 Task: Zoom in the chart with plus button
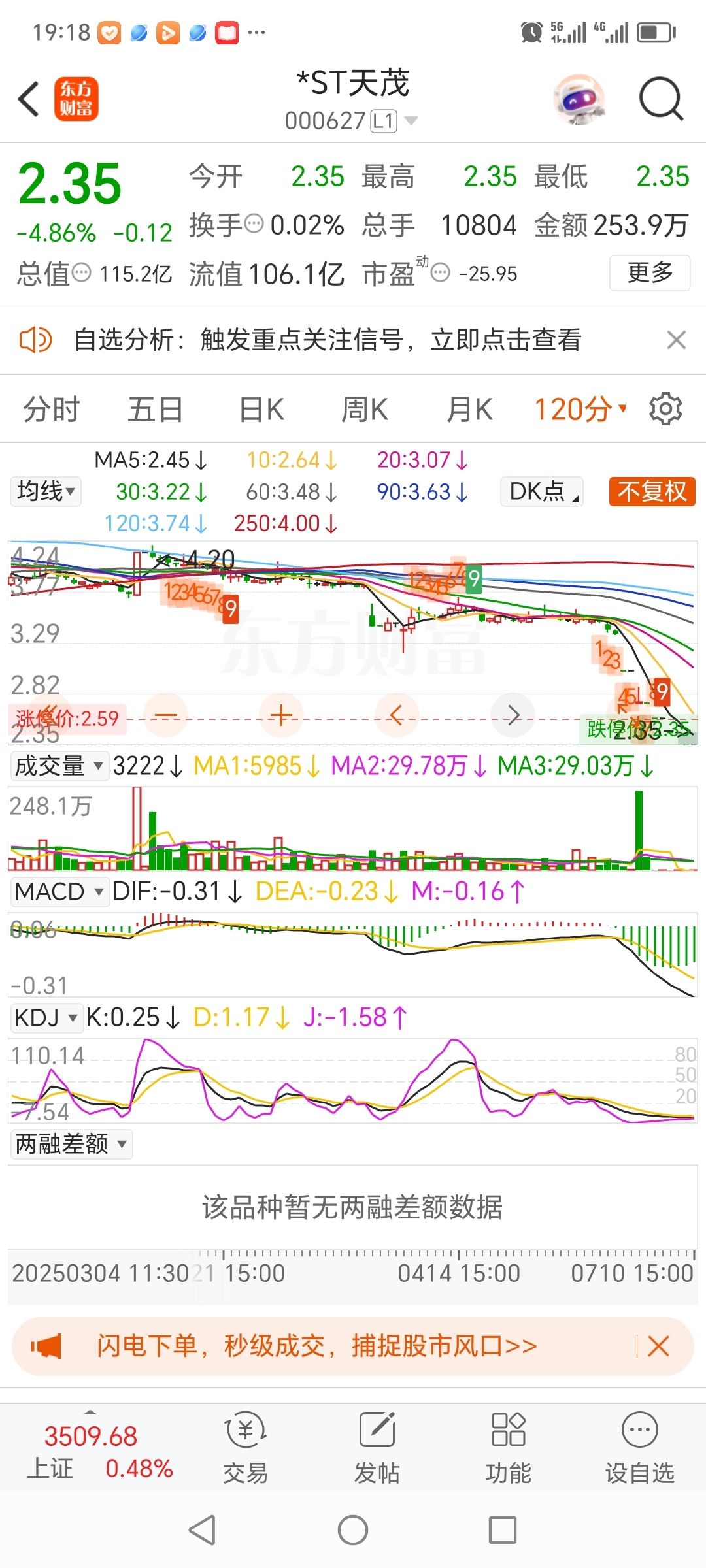point(281,715)
